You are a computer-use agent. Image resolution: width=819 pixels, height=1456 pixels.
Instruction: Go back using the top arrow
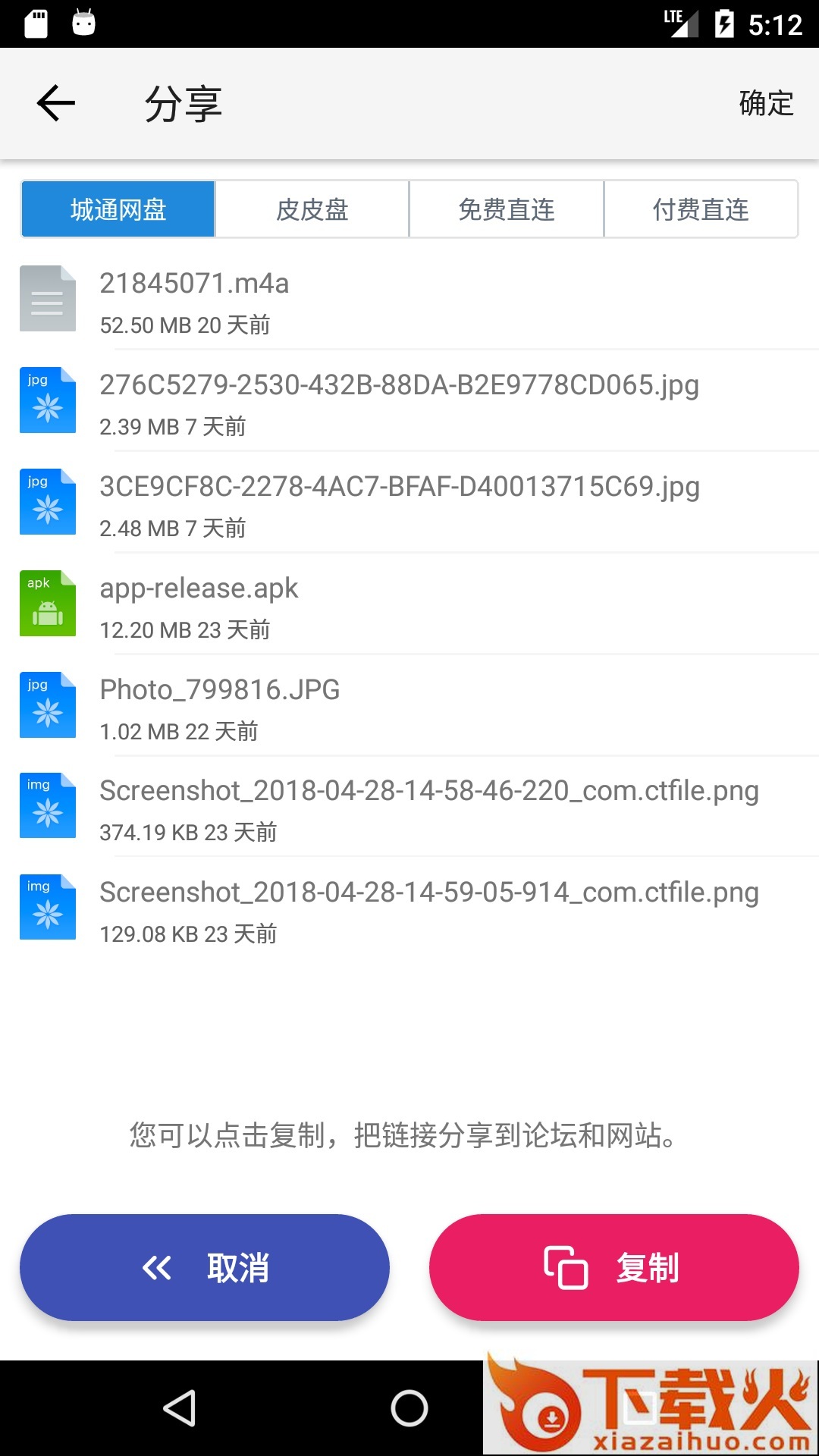pyautogui.click(x=56, y=103)
